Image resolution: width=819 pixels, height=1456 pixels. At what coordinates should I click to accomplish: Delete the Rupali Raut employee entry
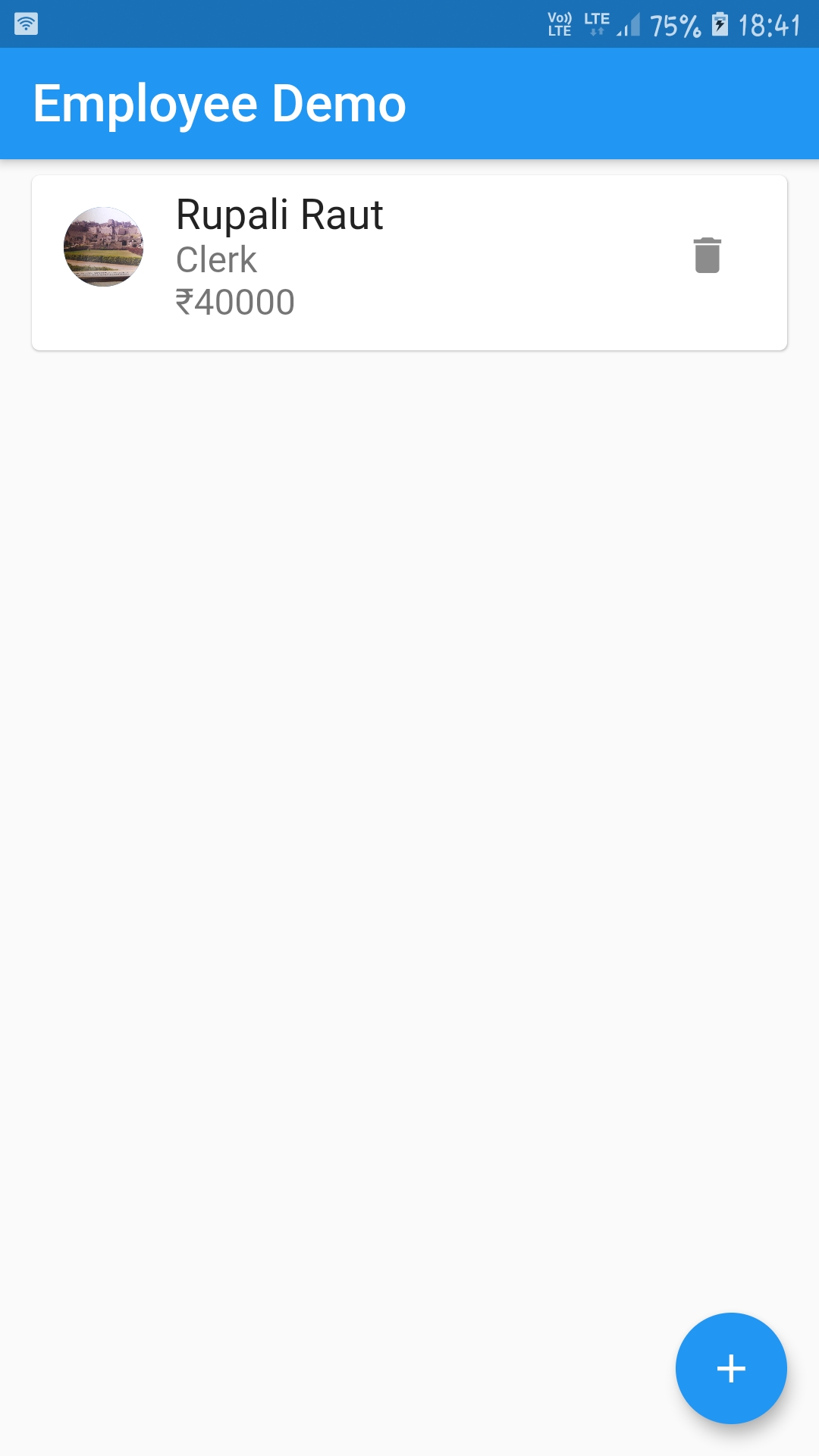click(707, 256)
